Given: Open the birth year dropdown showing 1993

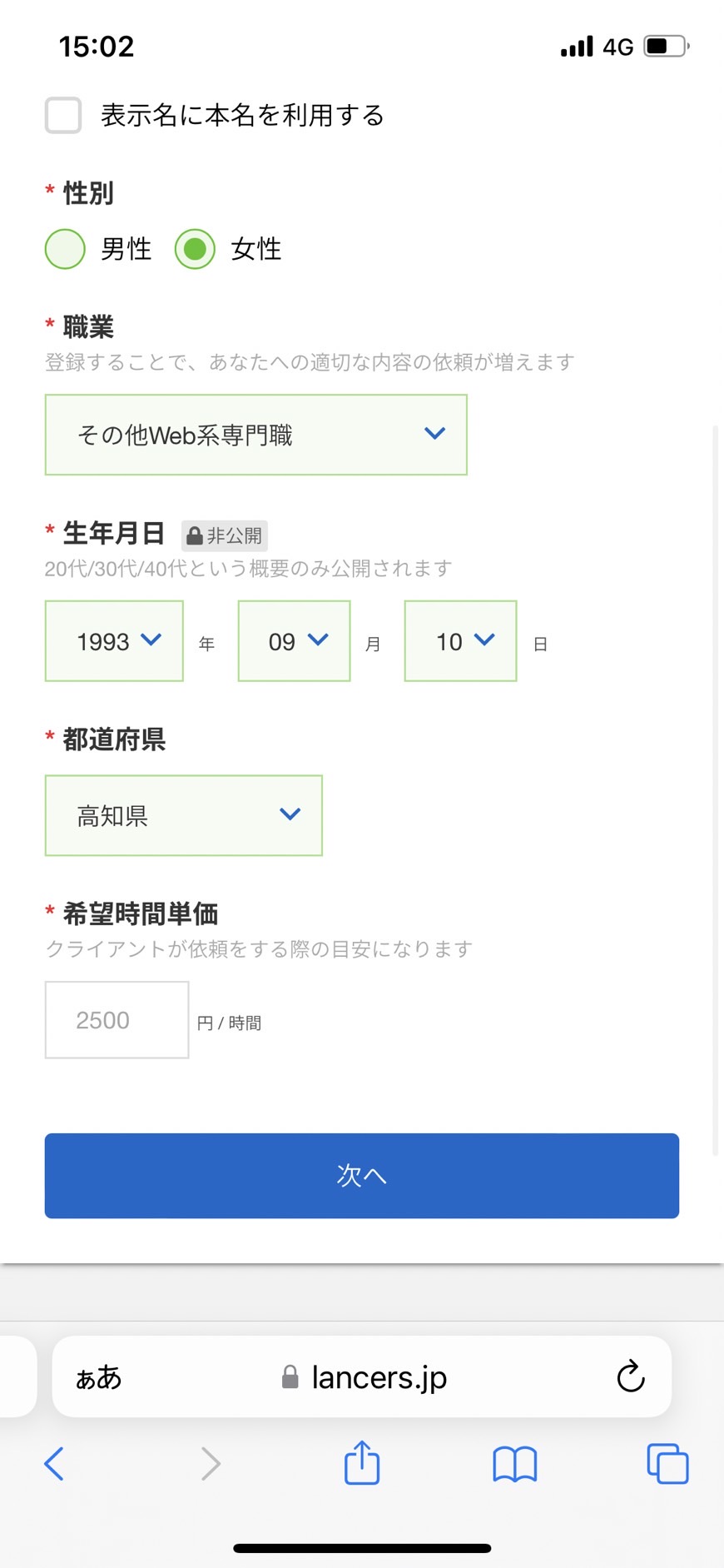Looking at the screenshot, I should (x=114, y=641).
